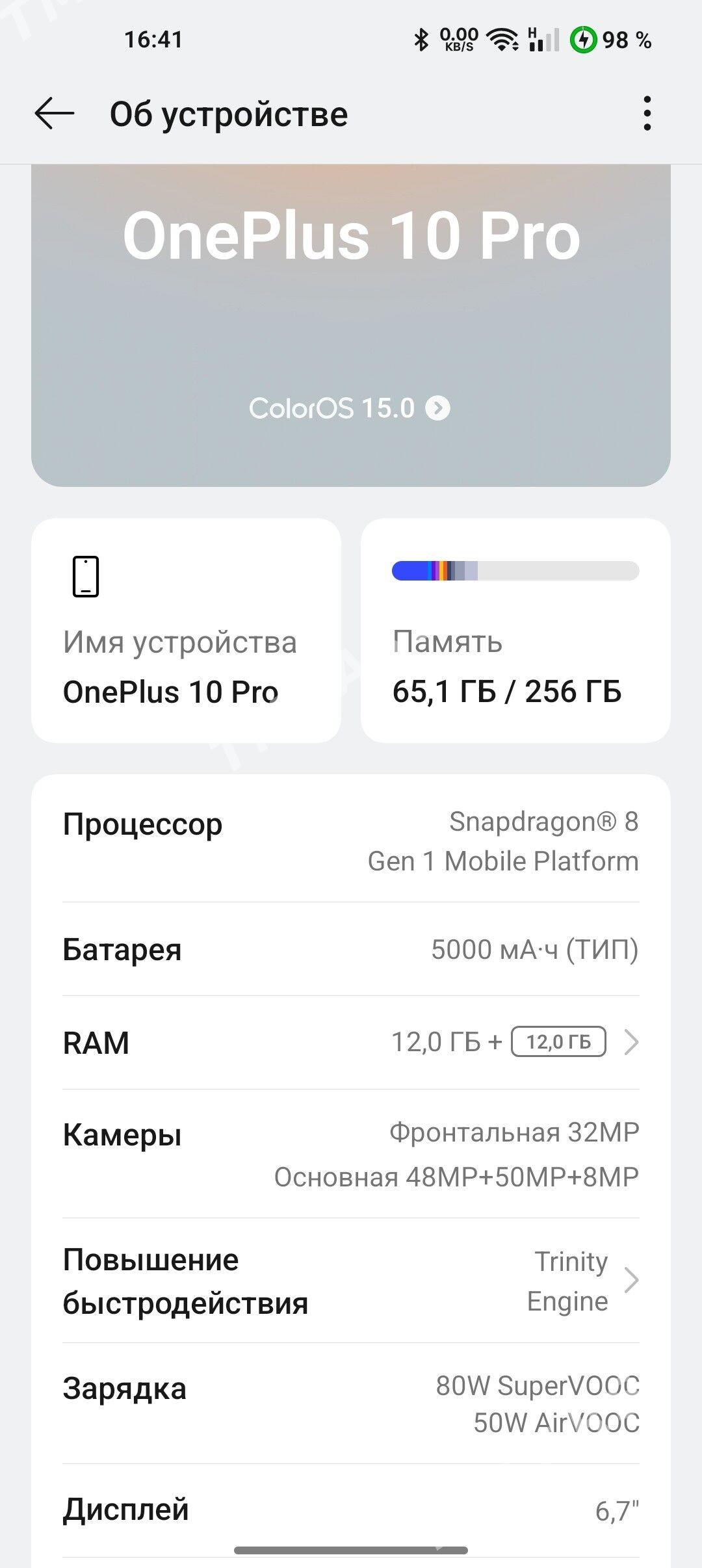Open Повышение быстродействия Trinity Engine row
The width and height of the screenshot is (702, 1568).
[351, 1281]
